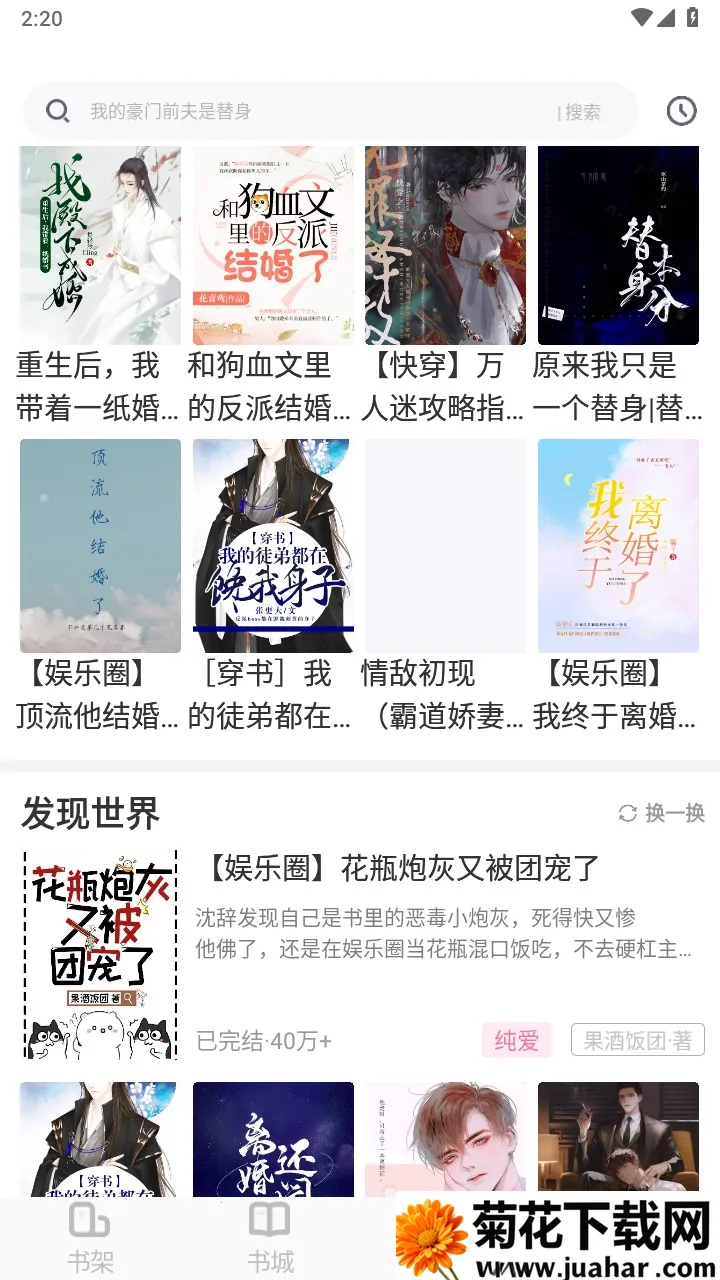Tap the 纯爱 genre tag
720x1280 pixels.
pyautogui.click(x=517, y=1041)
